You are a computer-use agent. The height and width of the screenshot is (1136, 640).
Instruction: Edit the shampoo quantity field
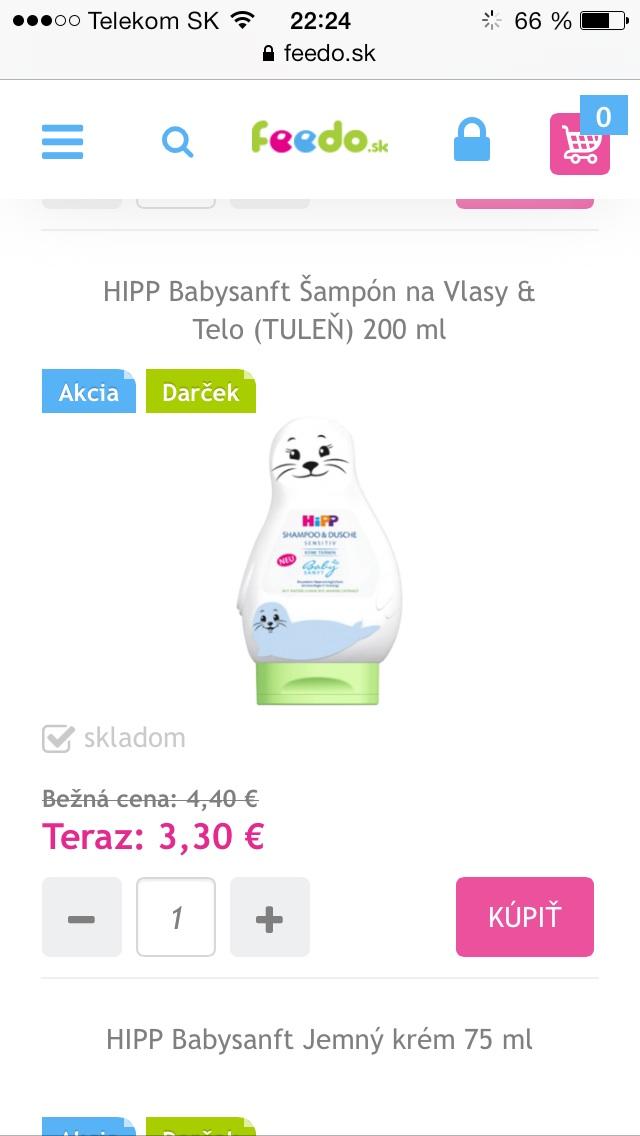click(176, 917)
